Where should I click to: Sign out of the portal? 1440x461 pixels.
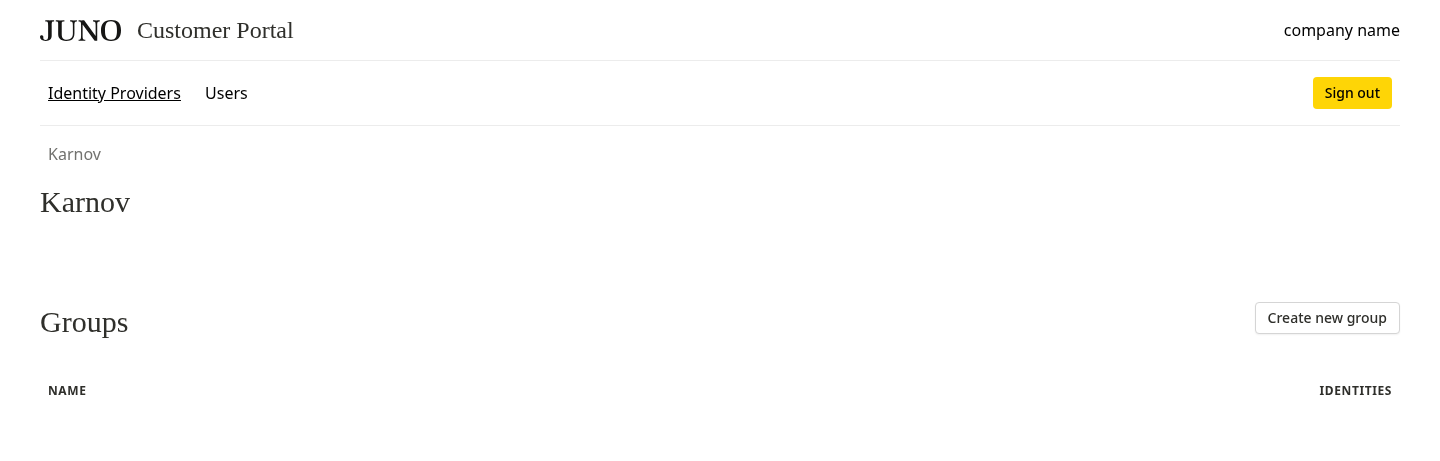tap(1351, 93)
